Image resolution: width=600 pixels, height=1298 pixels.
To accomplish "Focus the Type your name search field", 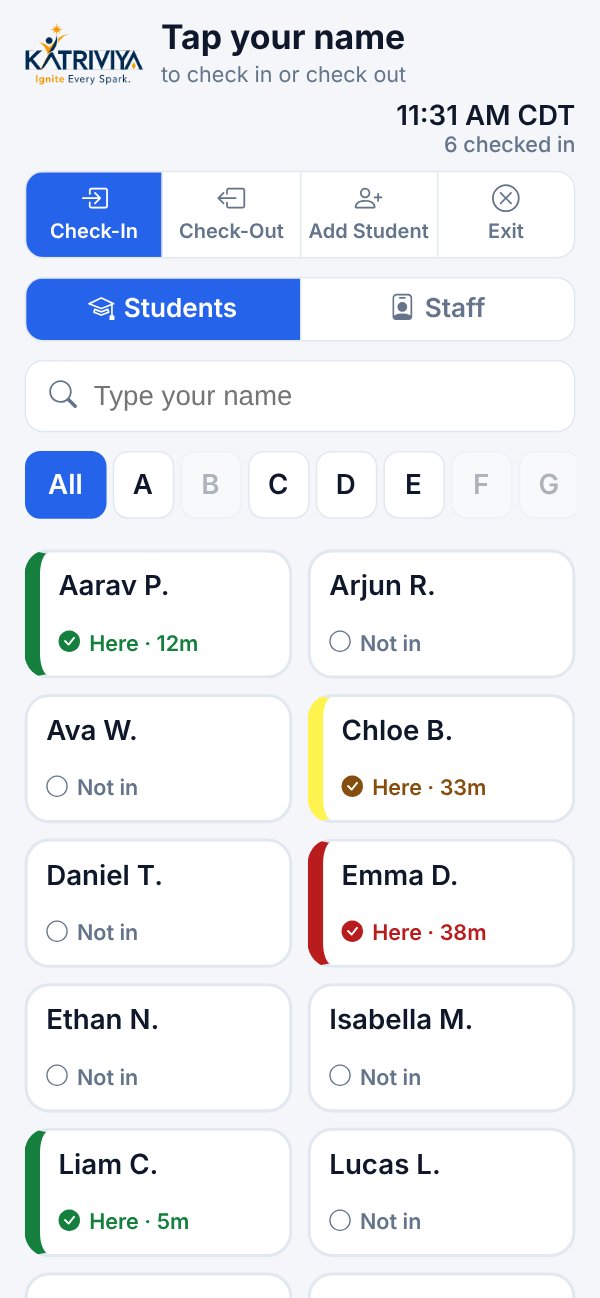I will tap(300, 396).
